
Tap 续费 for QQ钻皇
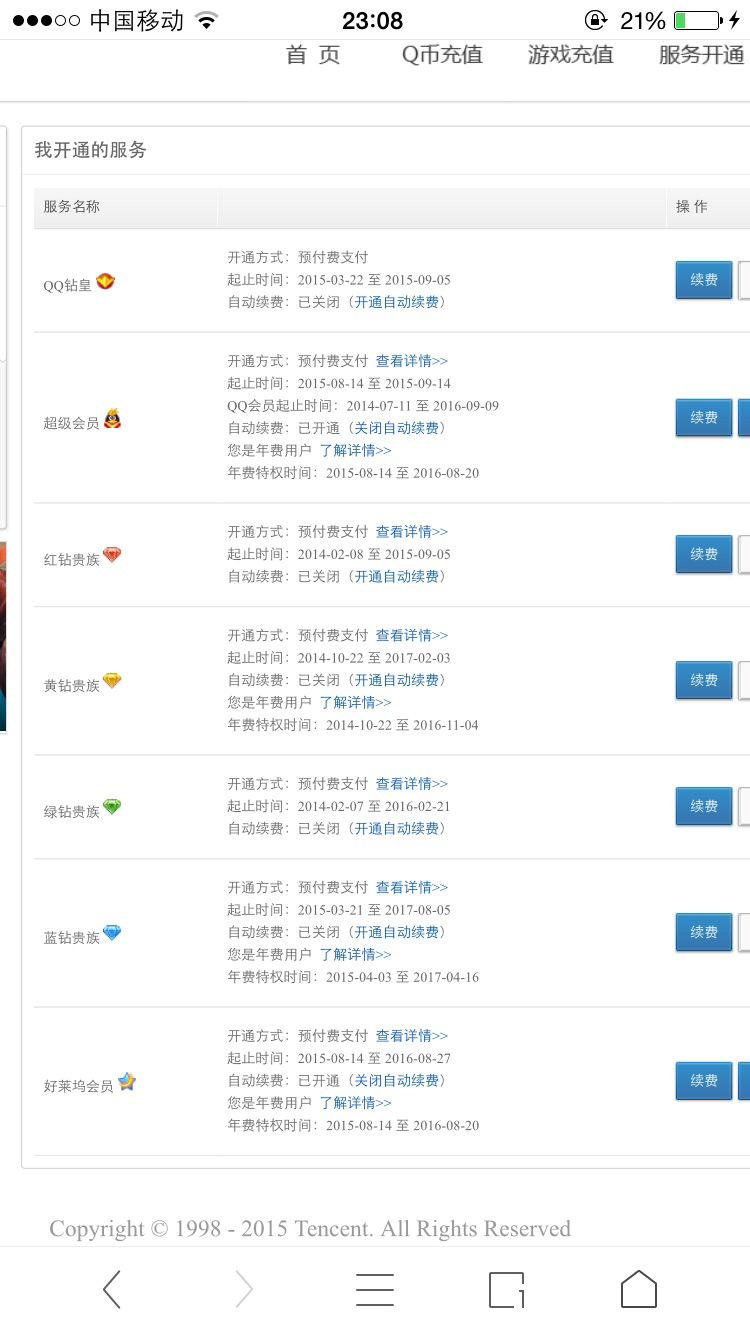click(x=704, y=280)
